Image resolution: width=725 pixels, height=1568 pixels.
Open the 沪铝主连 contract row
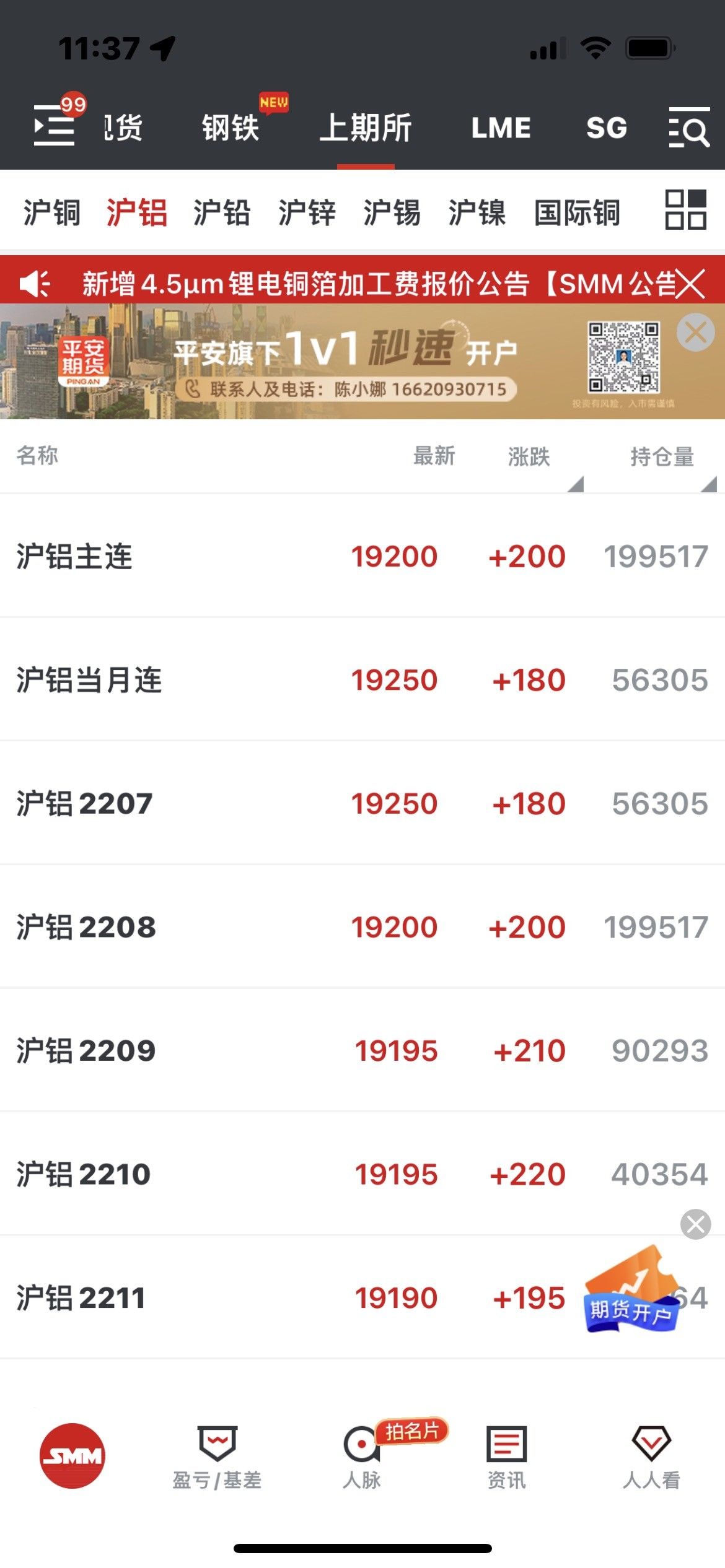[x=362, y=555]
